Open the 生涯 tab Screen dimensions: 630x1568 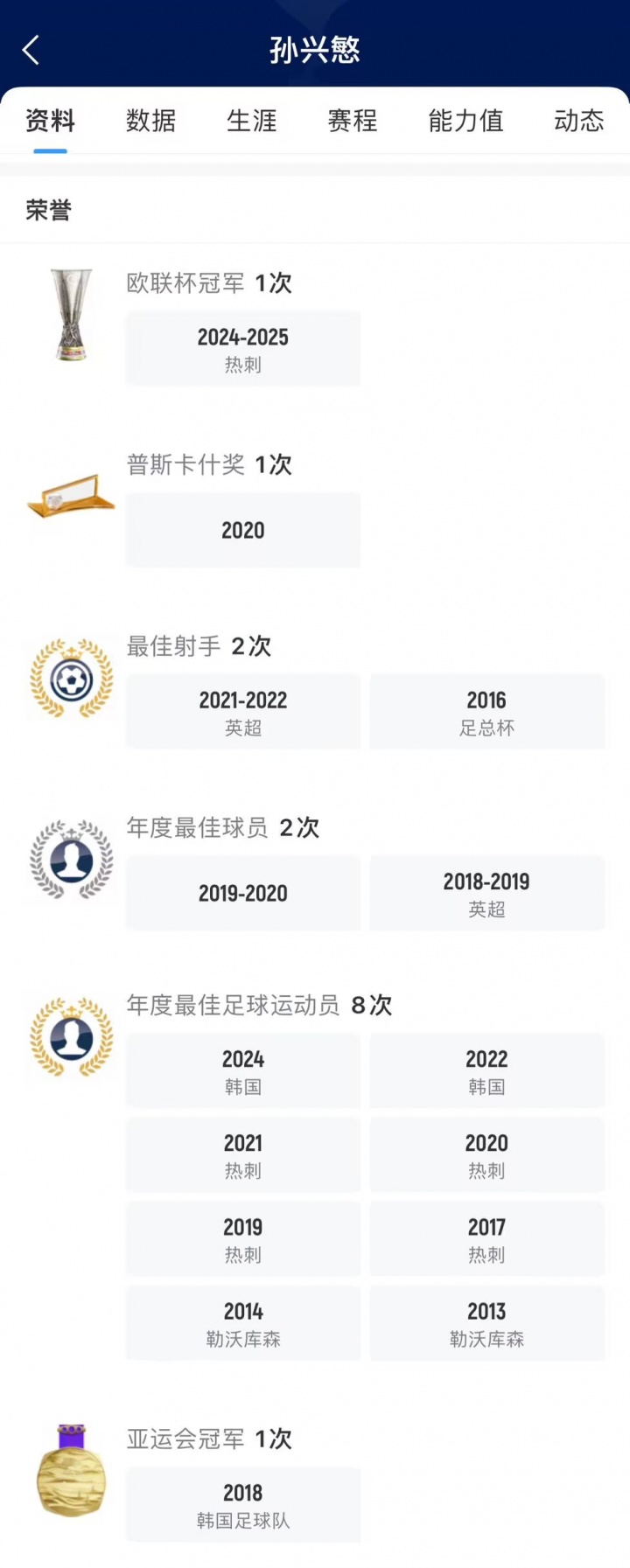pyautogui.click(x=252, y=121)
